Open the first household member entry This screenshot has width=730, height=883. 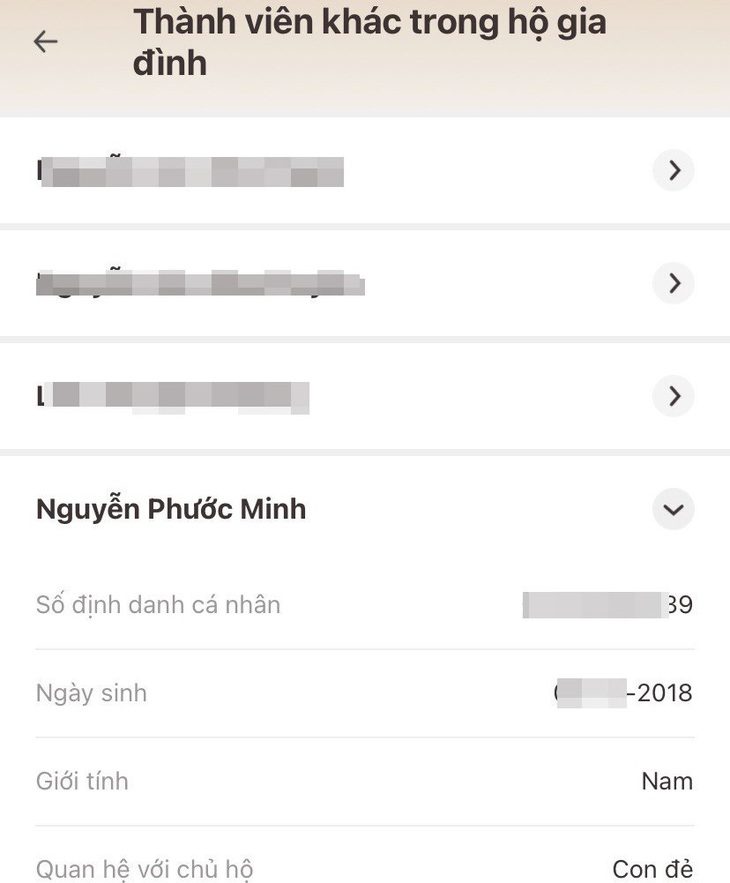point(365,170)
